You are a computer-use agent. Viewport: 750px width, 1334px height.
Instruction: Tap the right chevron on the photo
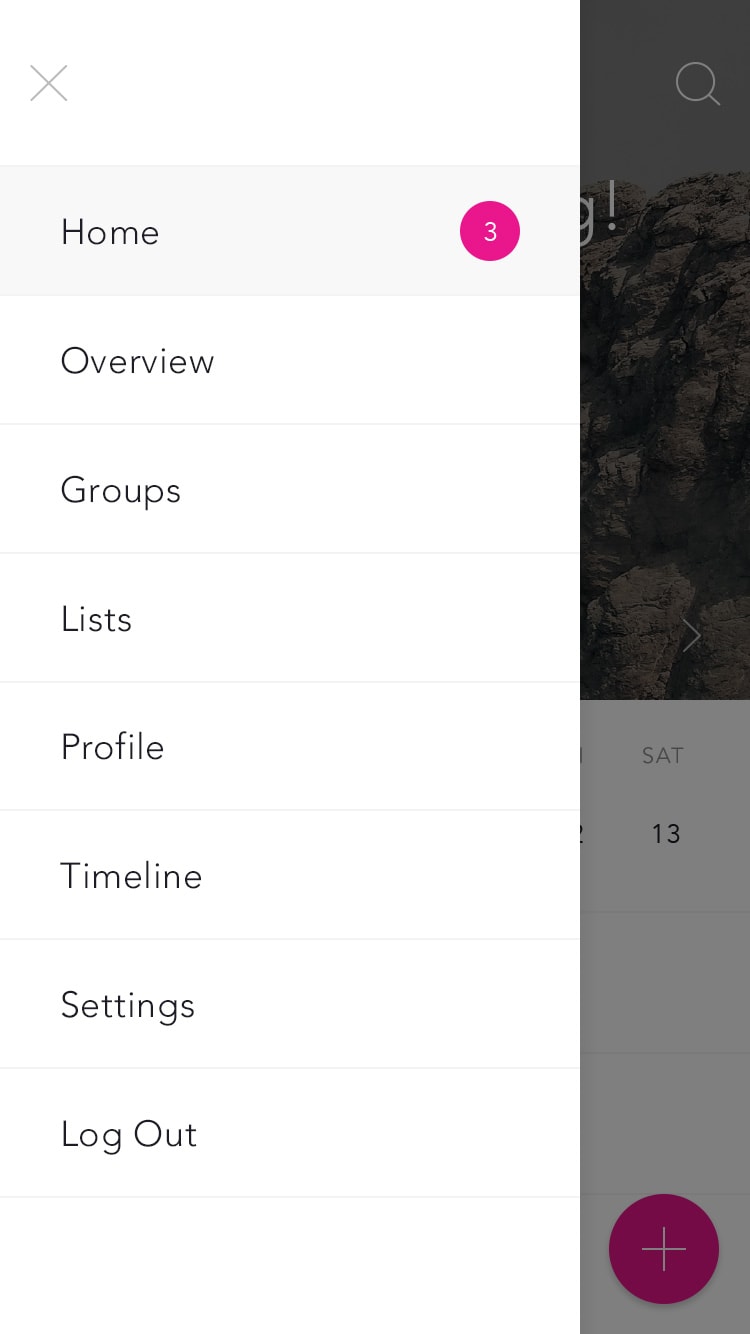click(691, 634)
